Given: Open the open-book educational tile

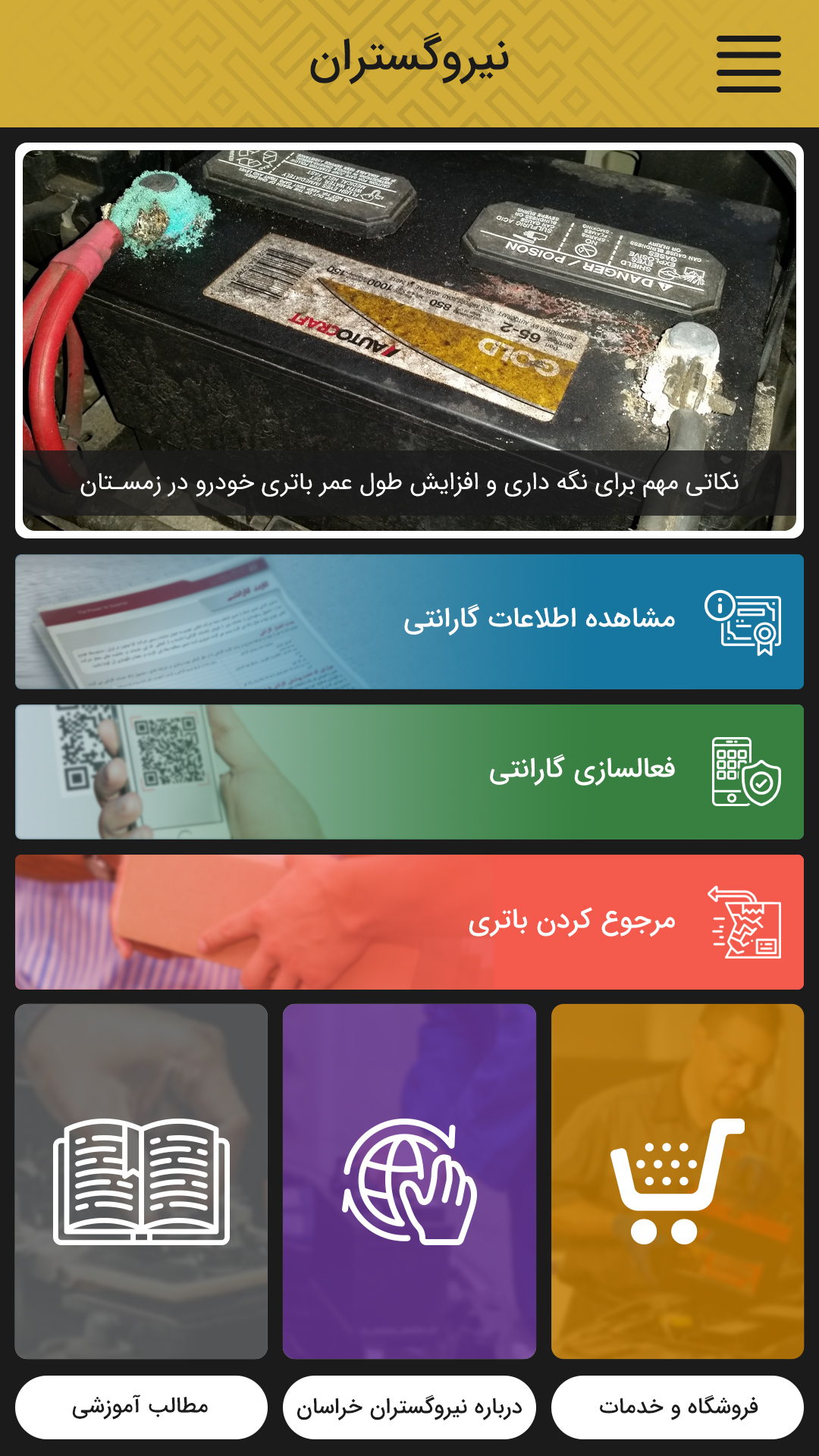Looking at the screenshot, I should pyautogui.click(x=141, y=1181).
